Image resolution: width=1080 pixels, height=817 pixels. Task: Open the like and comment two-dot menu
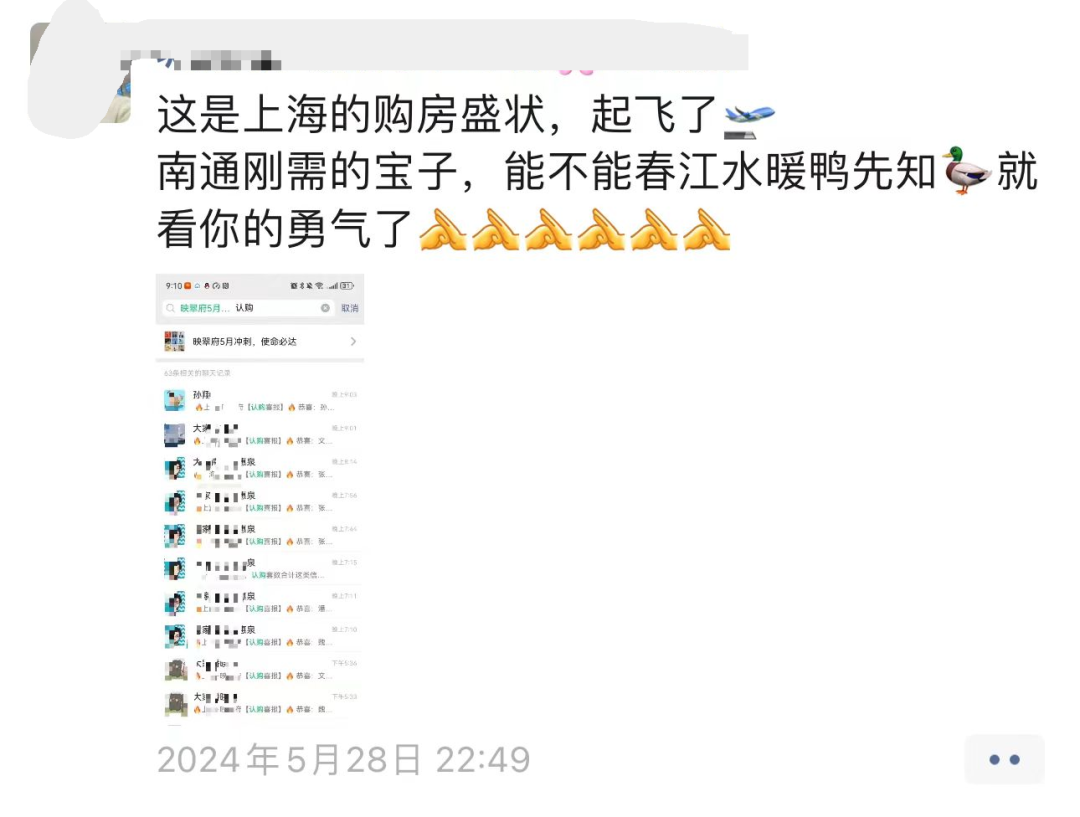1004,760
